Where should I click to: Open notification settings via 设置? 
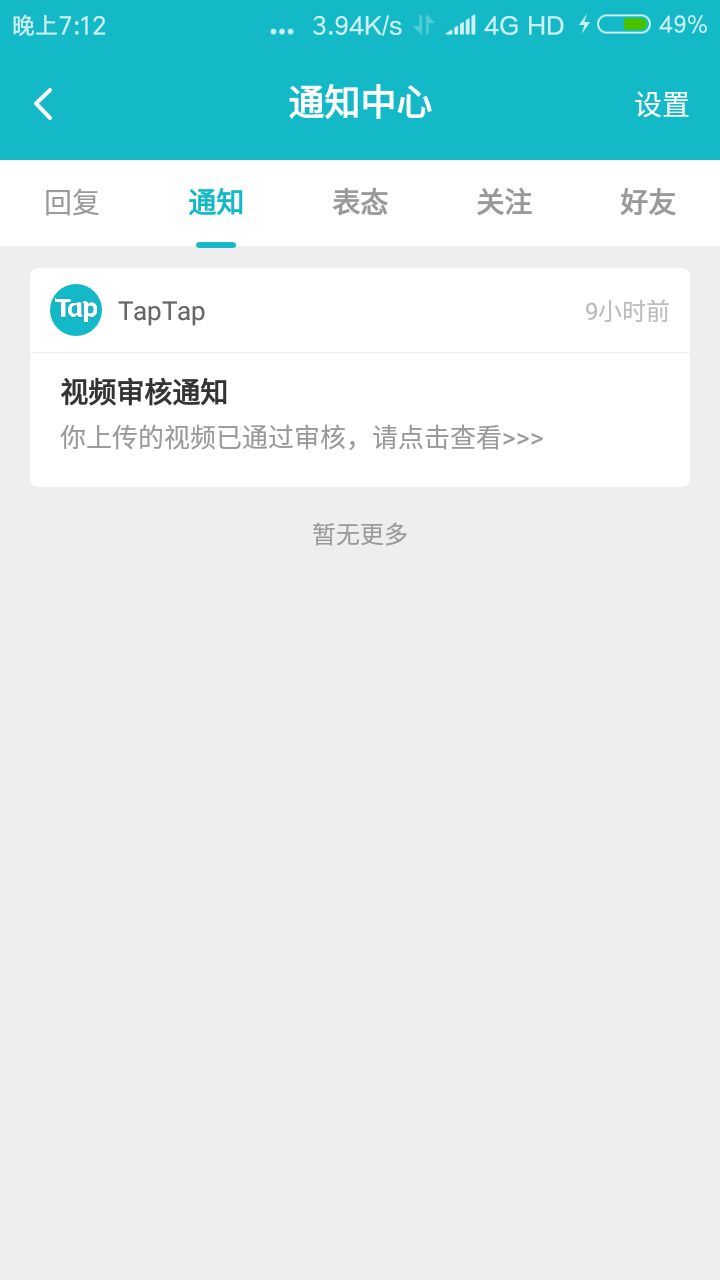point(660,103)
